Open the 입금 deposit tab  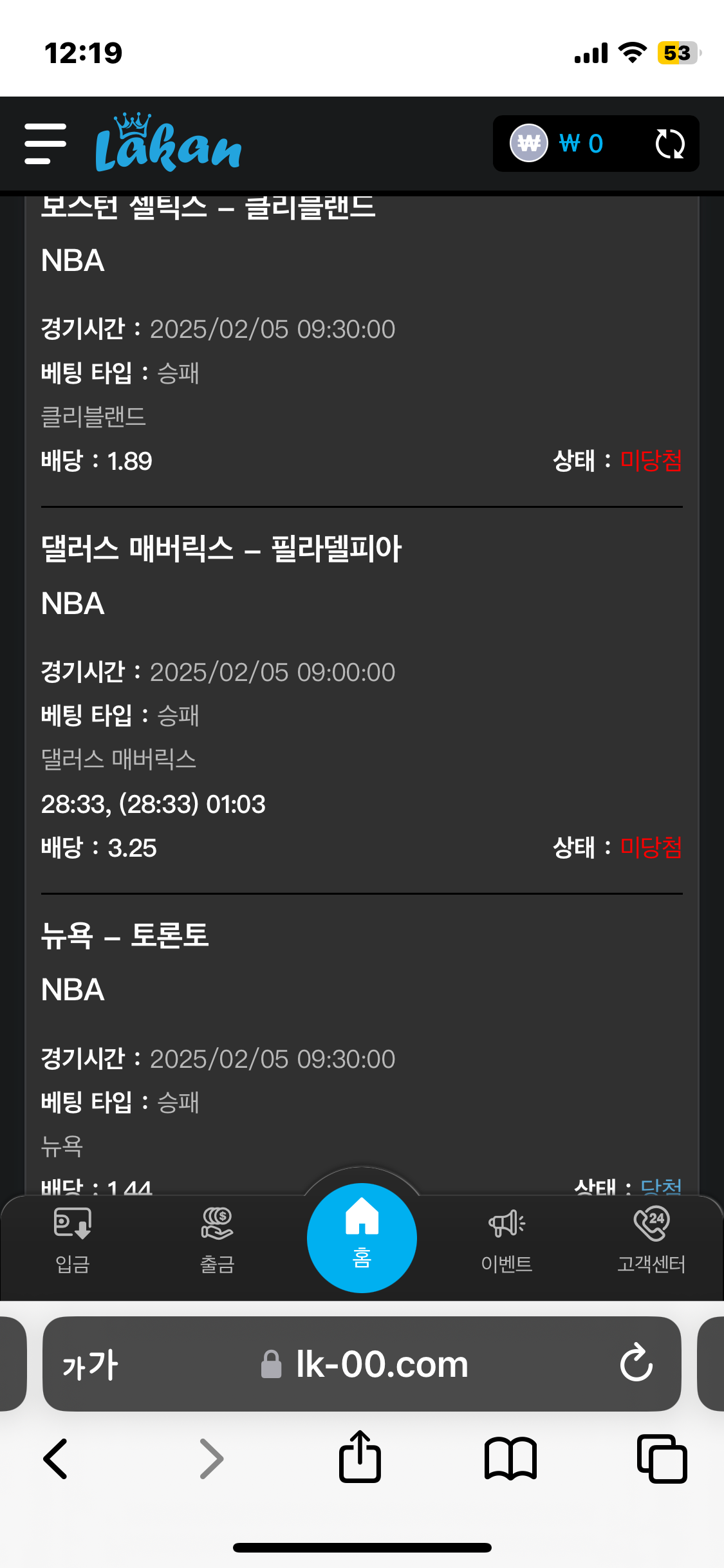(x=72, y=1240)
